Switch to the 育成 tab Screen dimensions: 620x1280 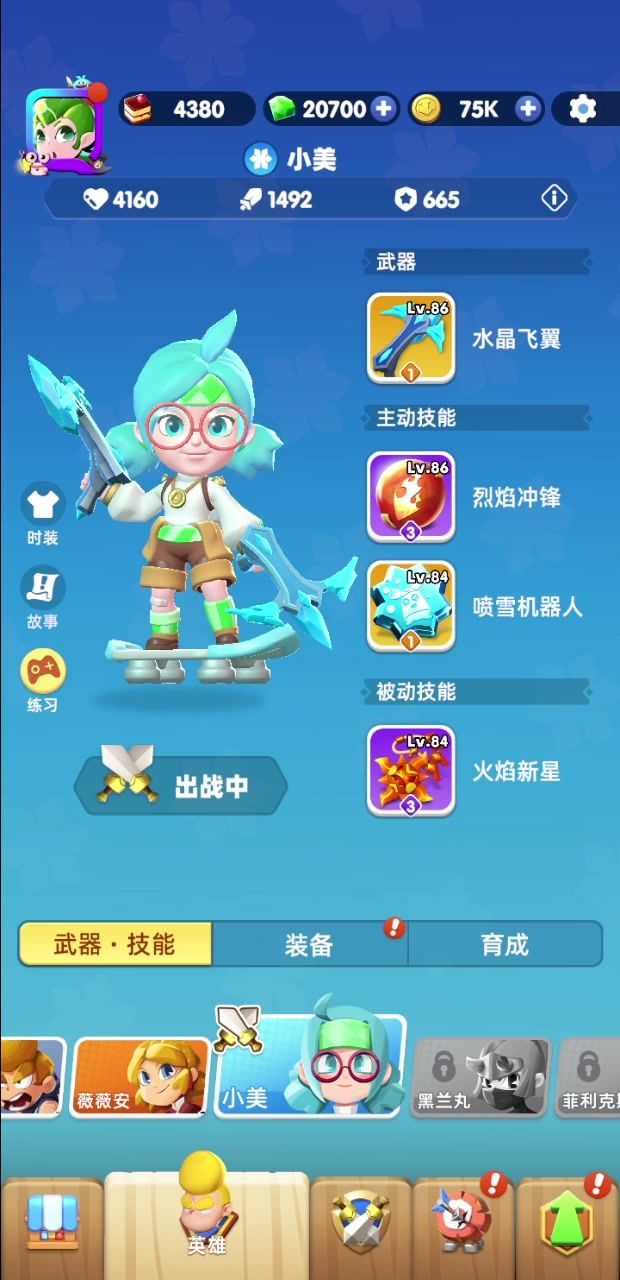tap(504, 944)
